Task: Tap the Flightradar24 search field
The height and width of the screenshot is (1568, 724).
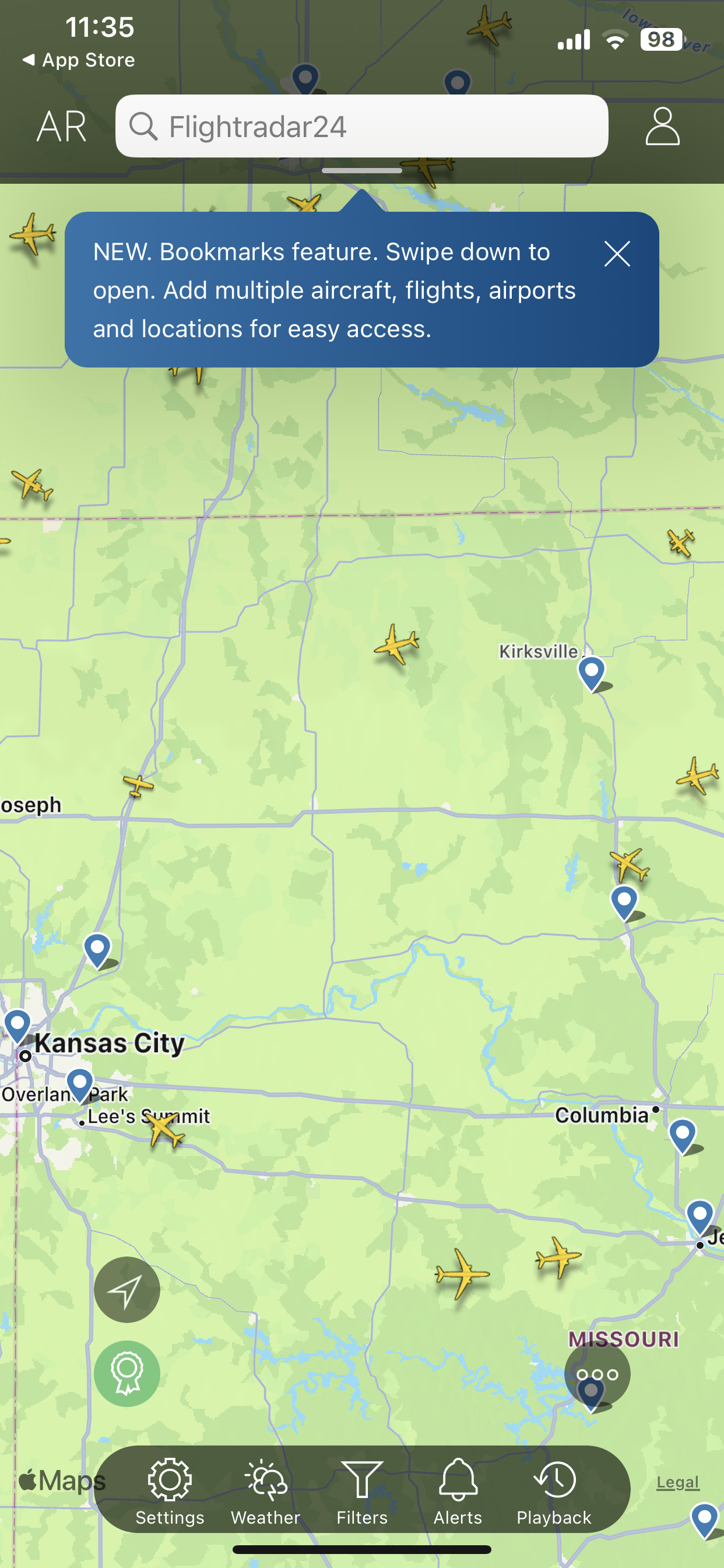Action: (361, 127)
